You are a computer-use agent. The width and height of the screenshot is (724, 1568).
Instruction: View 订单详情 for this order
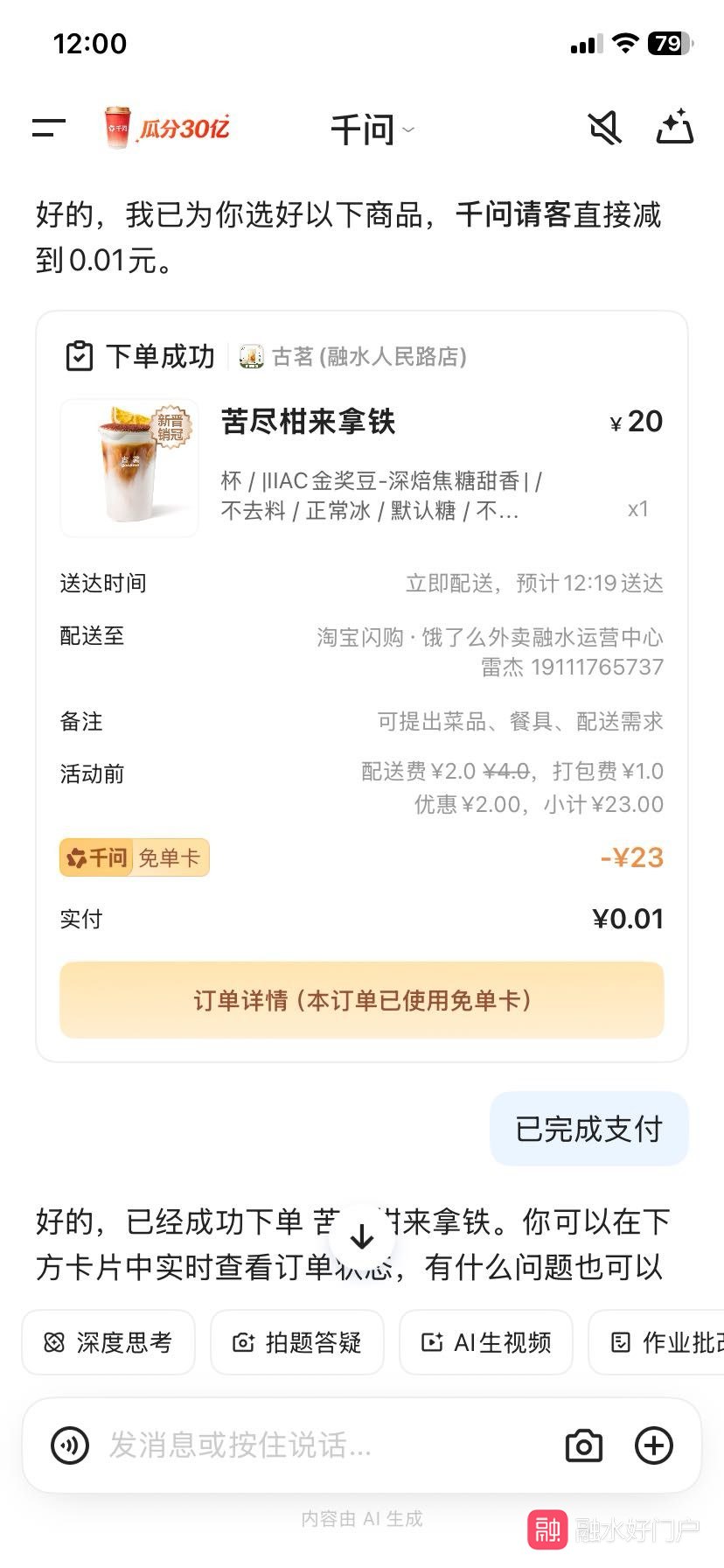point(361,1000)
